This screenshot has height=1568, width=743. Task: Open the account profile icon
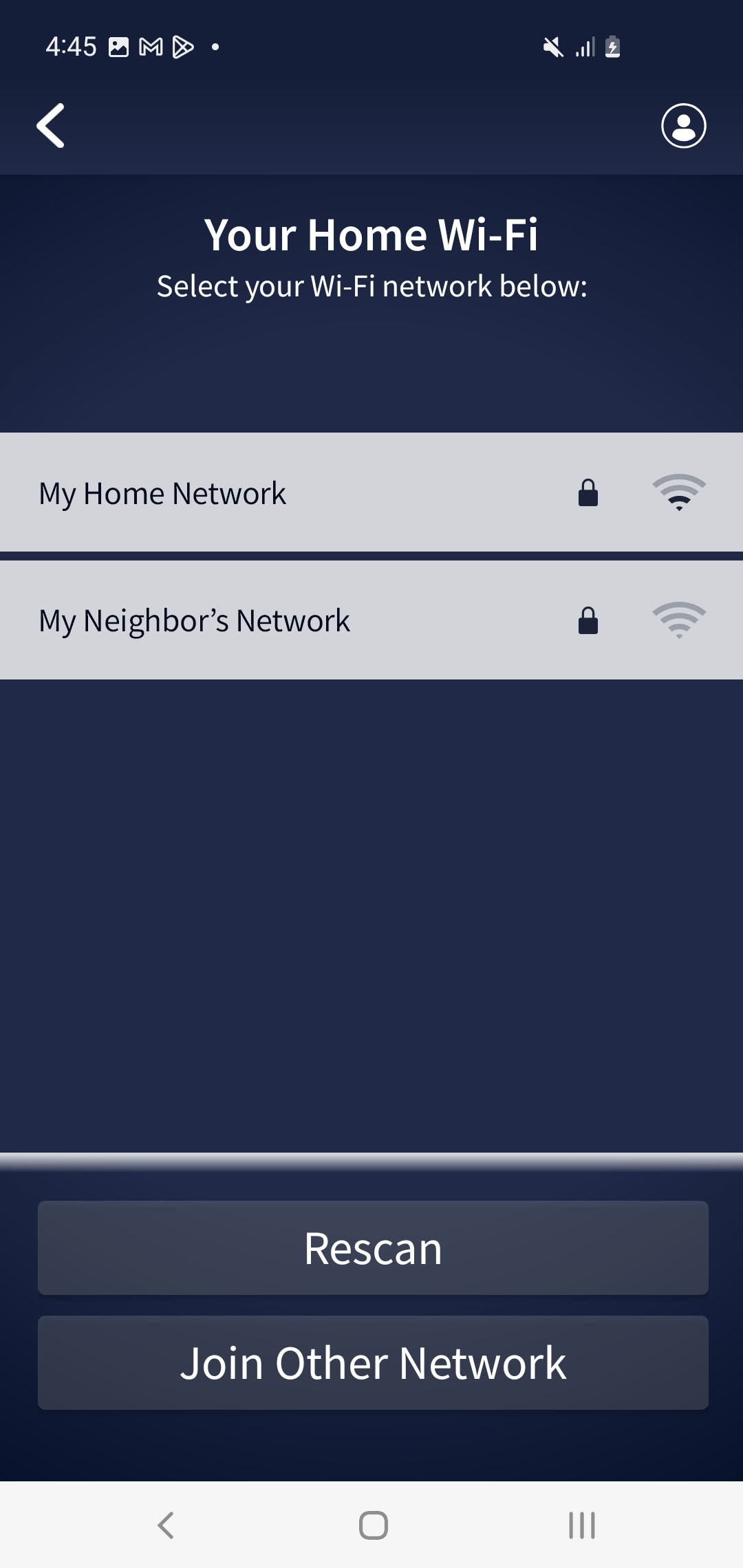pos(683,126)
